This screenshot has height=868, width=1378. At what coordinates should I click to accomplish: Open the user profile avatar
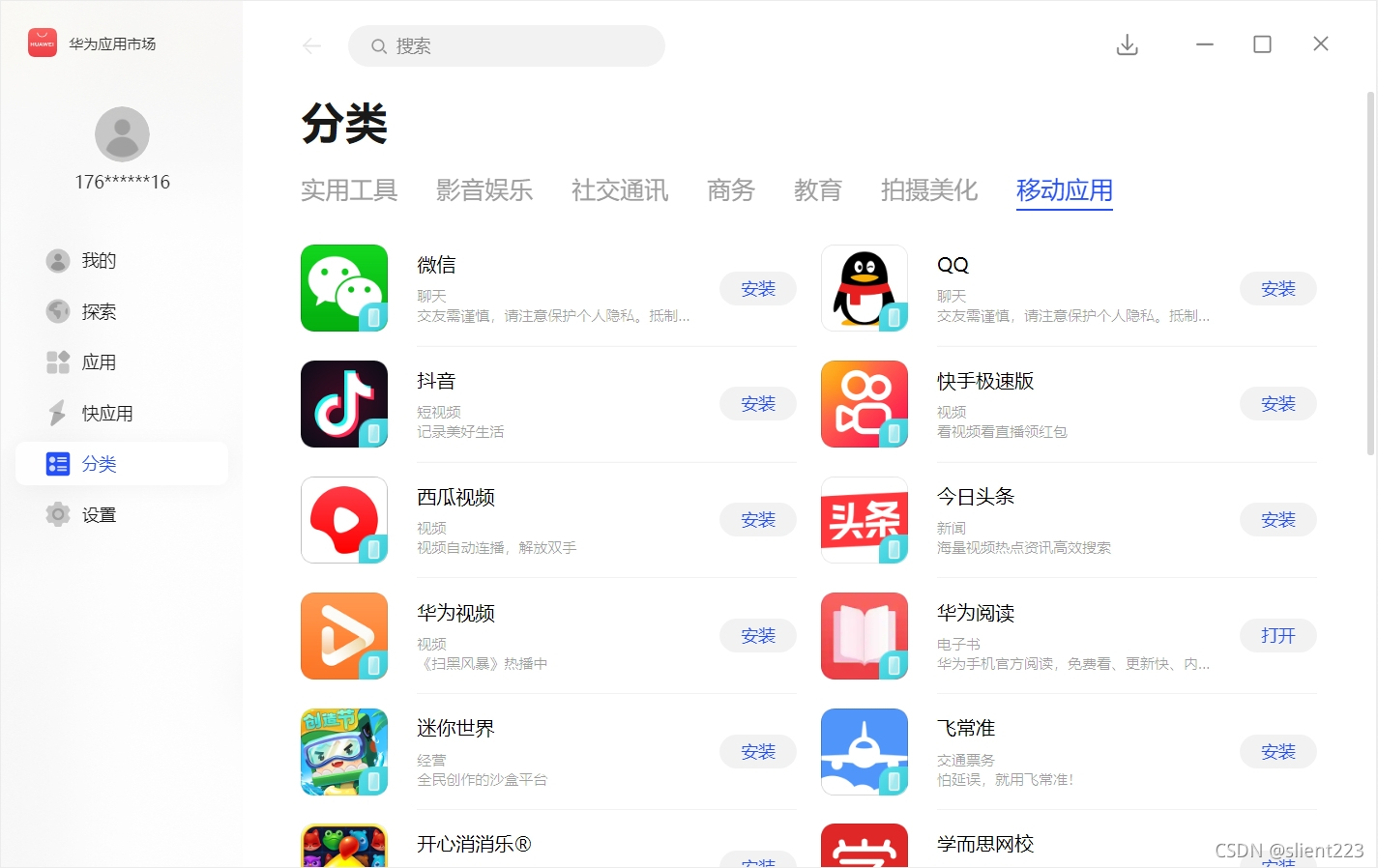tap(122, 134)
